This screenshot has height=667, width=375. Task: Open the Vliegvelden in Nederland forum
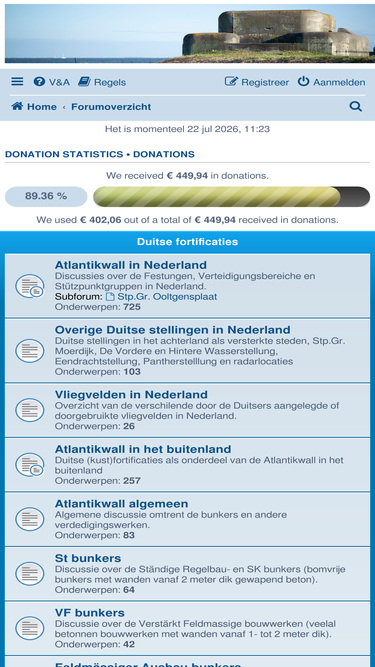pyautogui.click(x=131, y=394)
